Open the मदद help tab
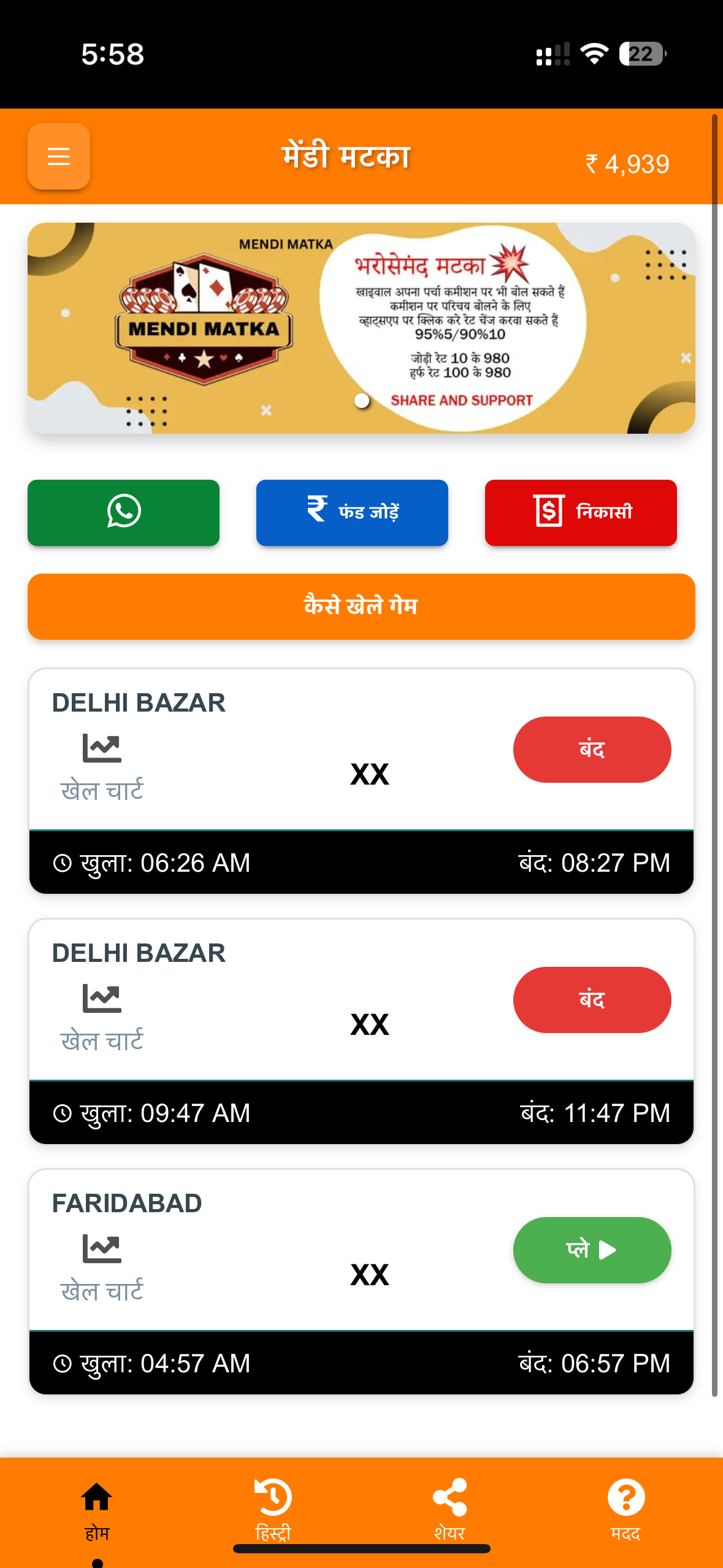The height and width of the screenshot is (1568, 723). point(625,1508)
